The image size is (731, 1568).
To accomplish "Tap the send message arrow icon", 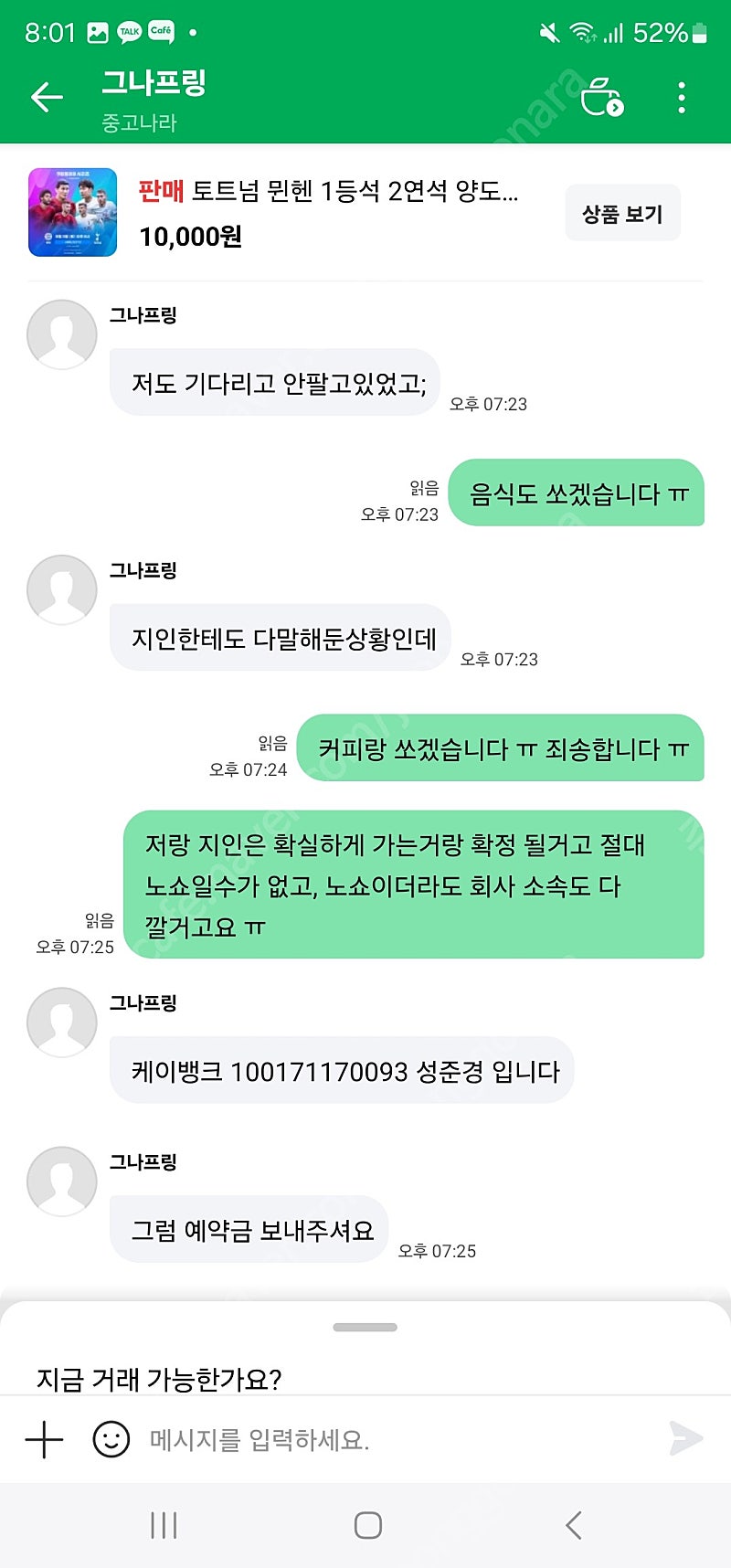I will (x=684, y=1437).
